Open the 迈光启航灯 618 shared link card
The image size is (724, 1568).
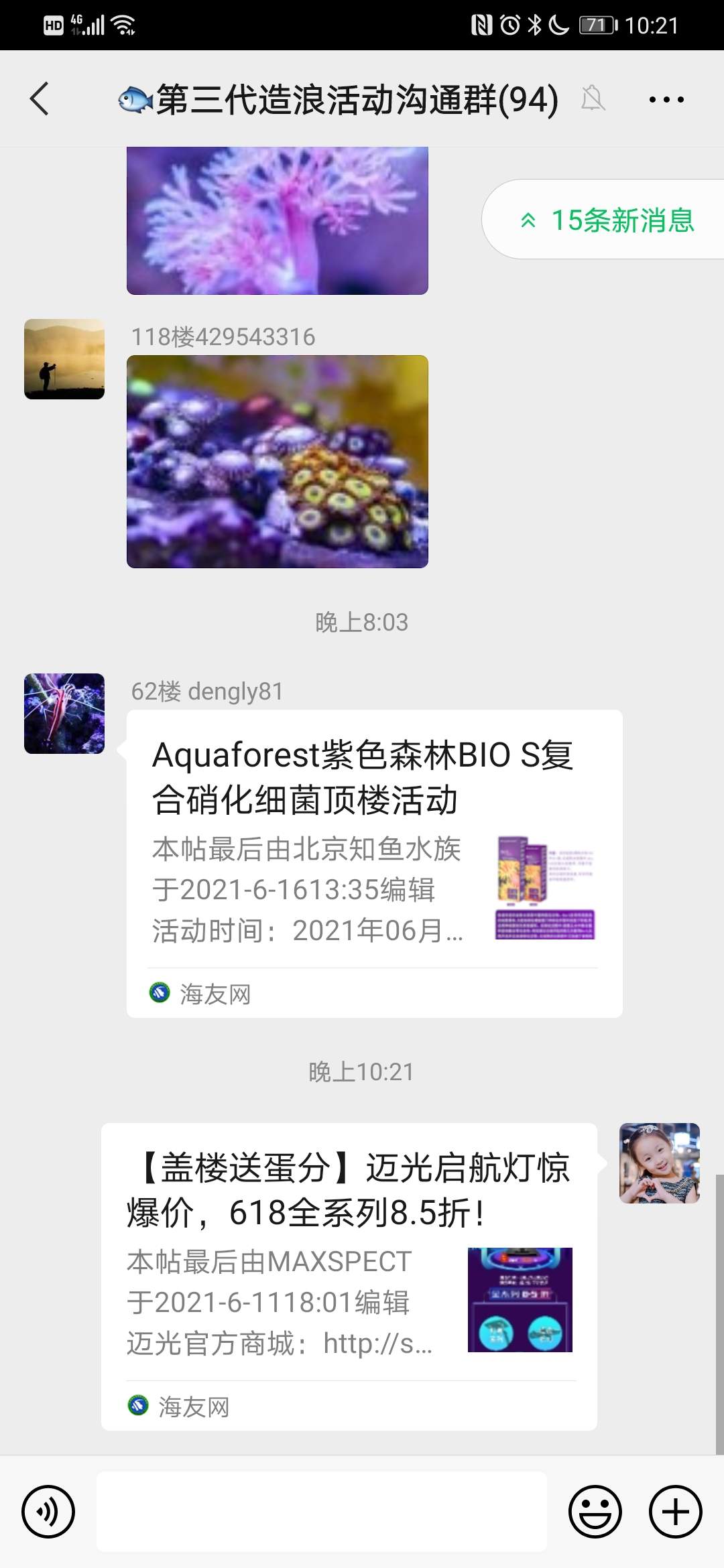point(349,1277)
